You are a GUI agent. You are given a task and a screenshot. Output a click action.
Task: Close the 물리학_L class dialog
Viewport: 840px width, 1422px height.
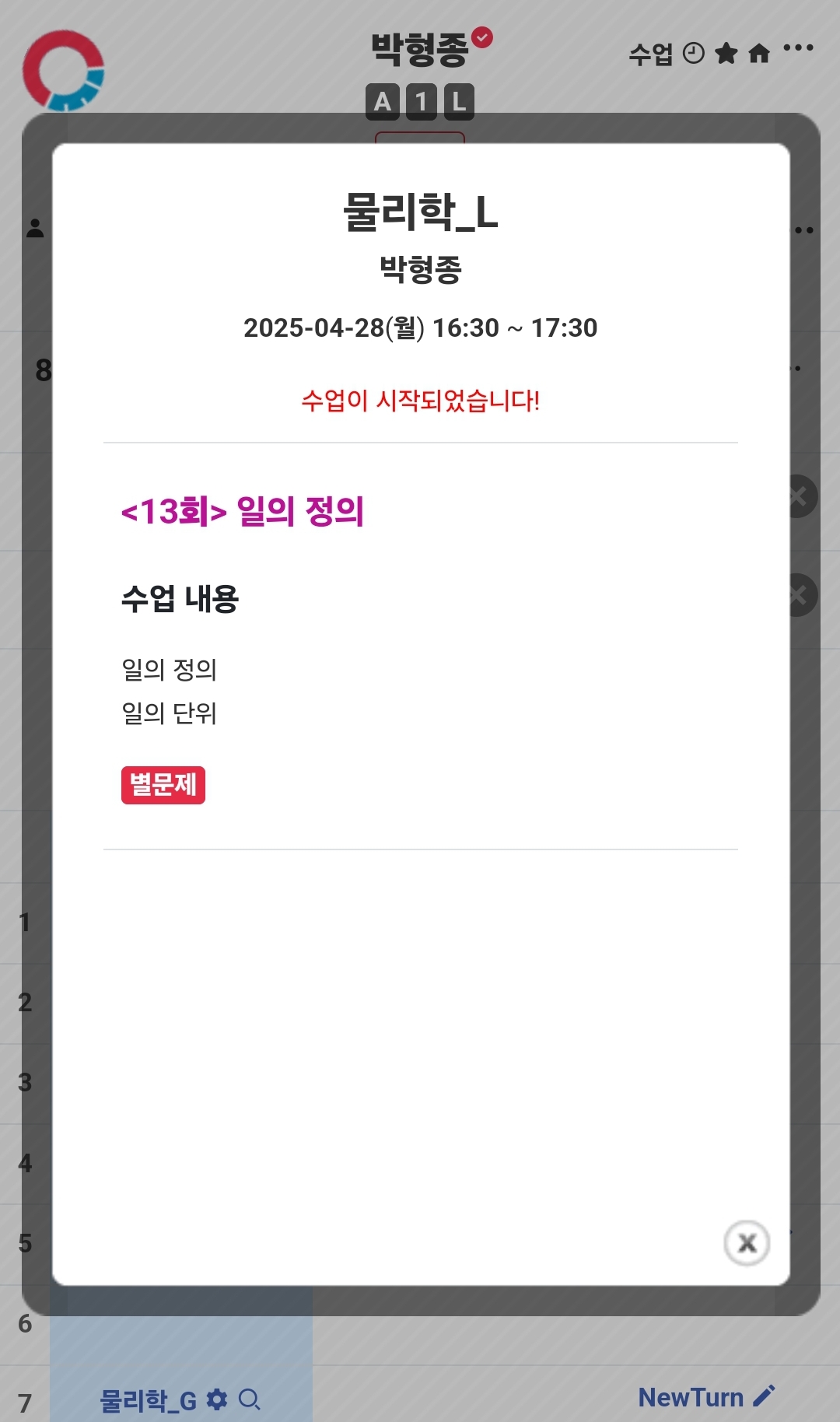[747, 1242]
